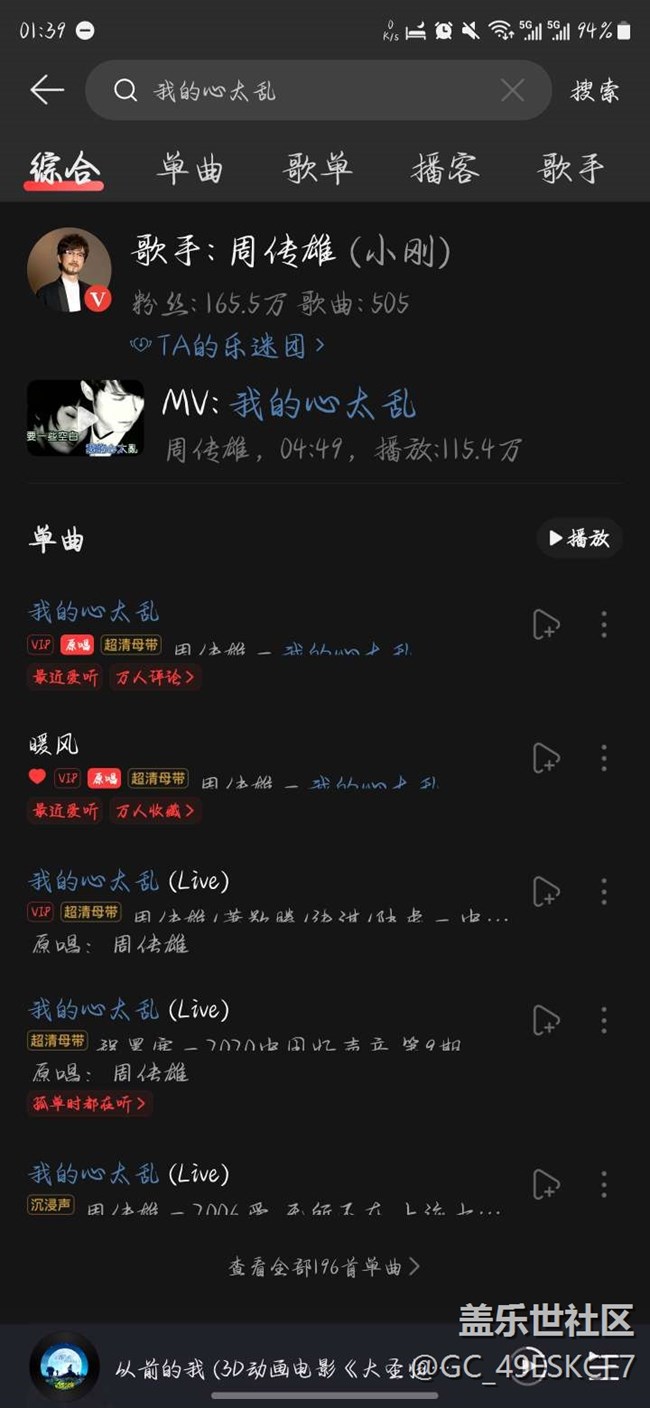The image size is (650, 1408).
Task: View all 196 singles
Action: [x=324, y=1267]
